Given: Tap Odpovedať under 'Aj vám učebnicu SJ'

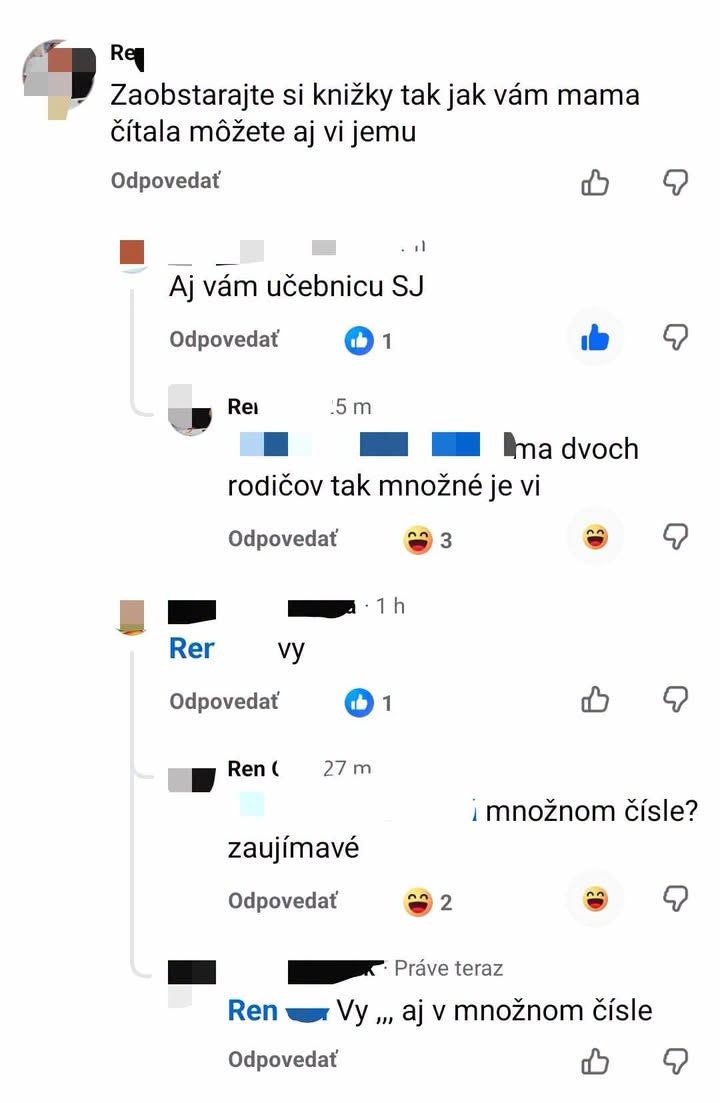Looking at the screenshot, I should click(224, 340).
